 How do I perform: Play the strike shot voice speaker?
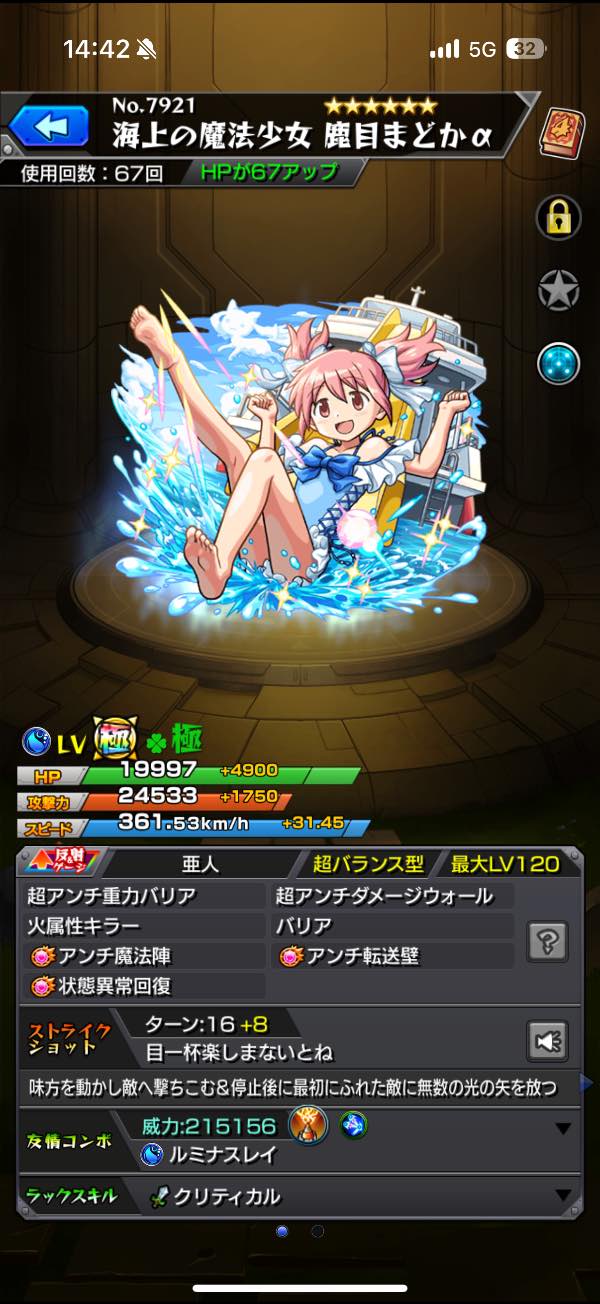click(x=547, y=1040)
